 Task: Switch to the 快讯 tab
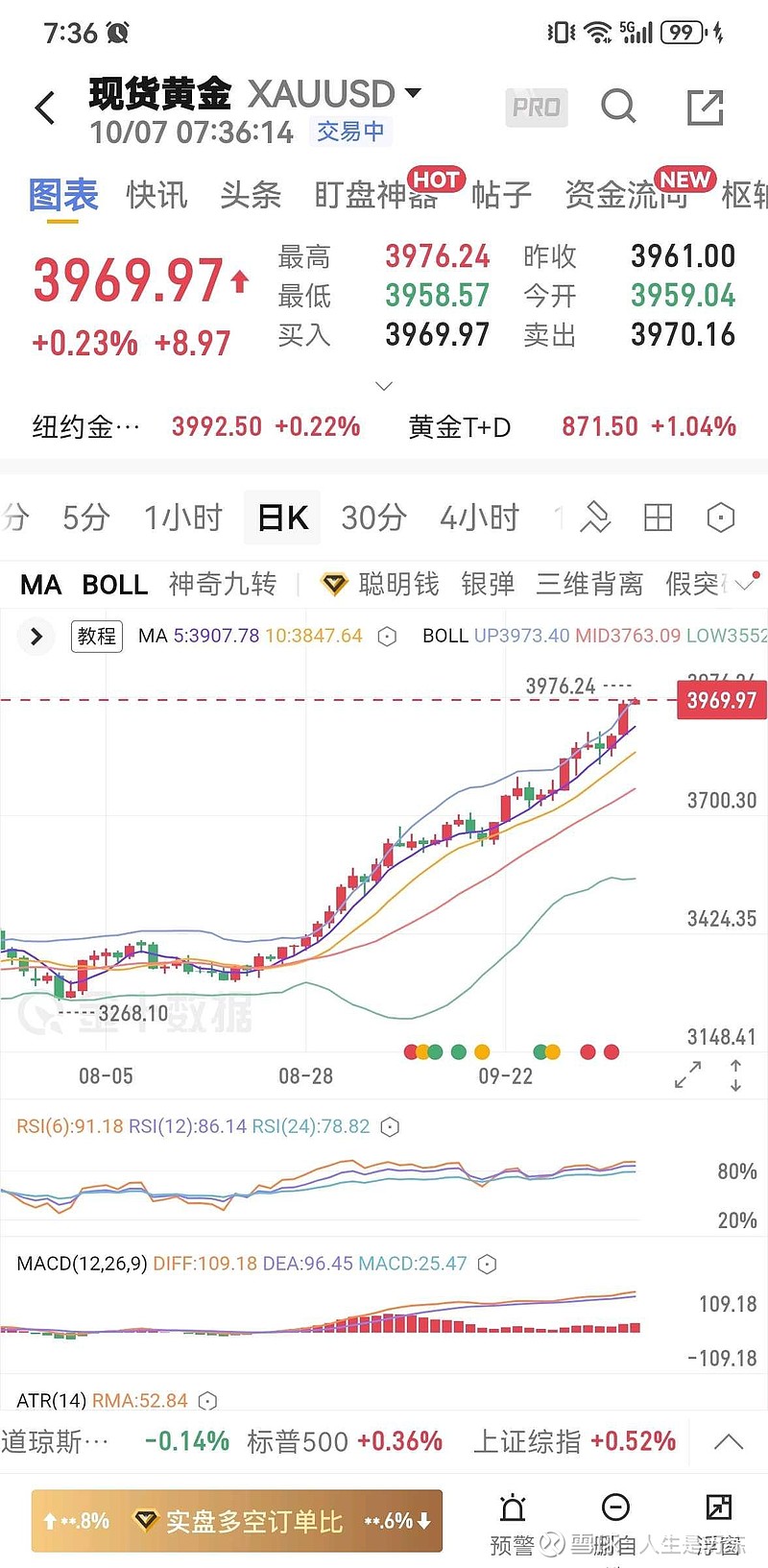point(156,194)
